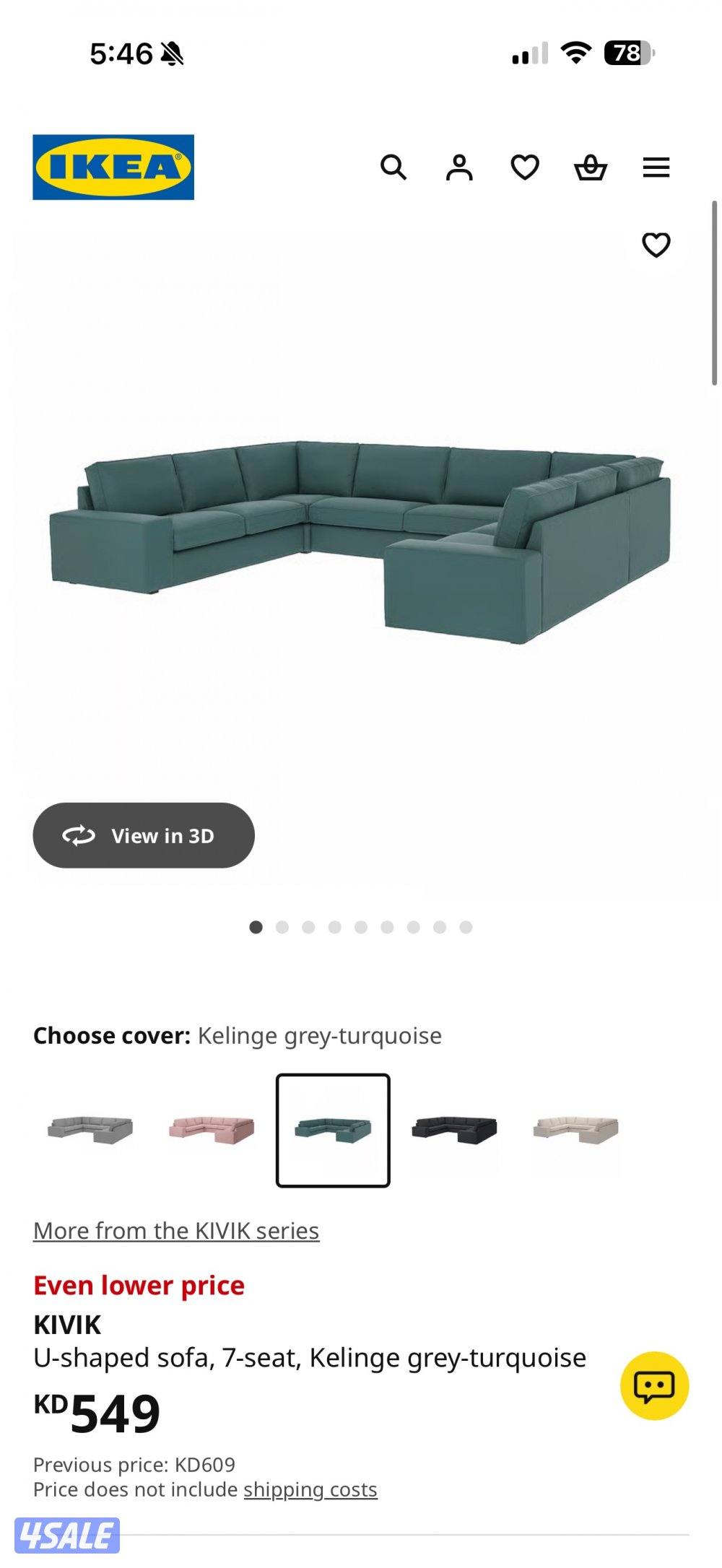Go to the IKEA home page logo
The image size is (722, 1568).
113,167
